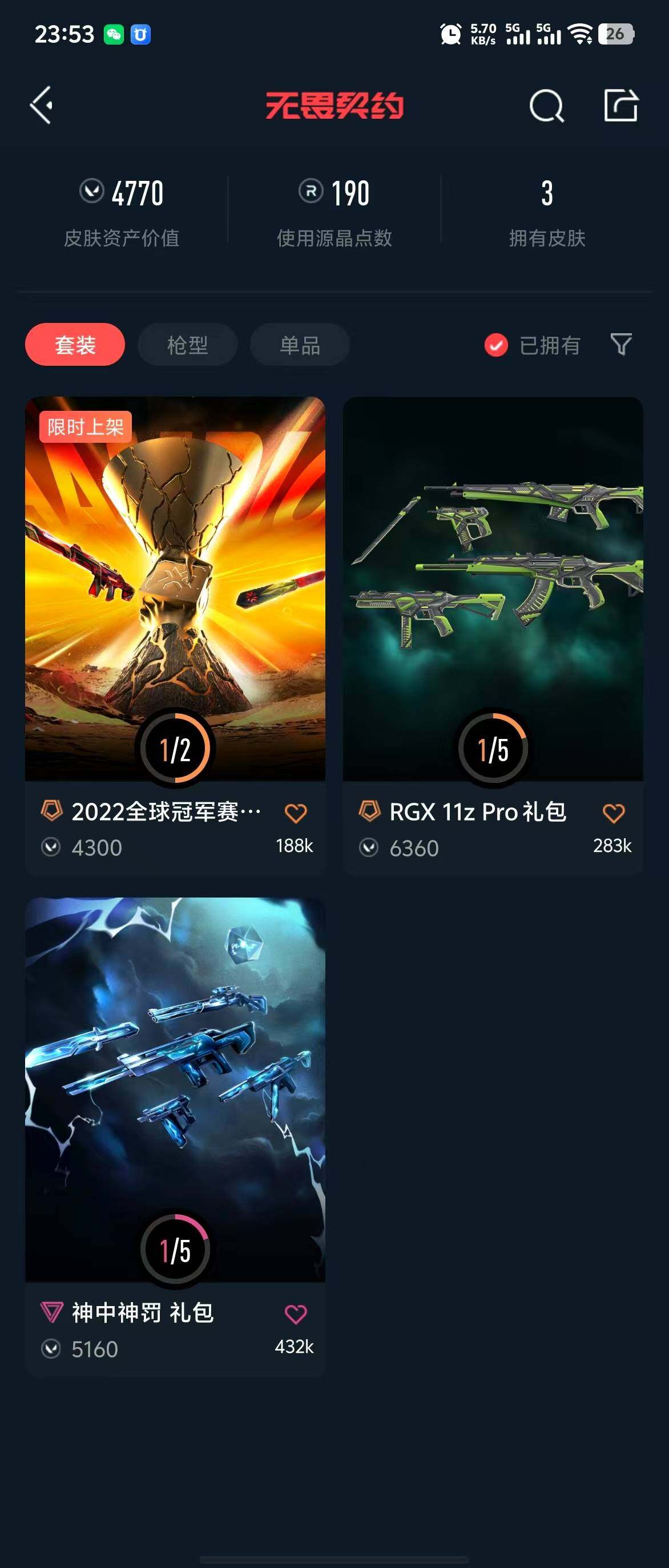669x1568 pixels.
Task: Go back using the top-left arrow
Action: [42, 106]
